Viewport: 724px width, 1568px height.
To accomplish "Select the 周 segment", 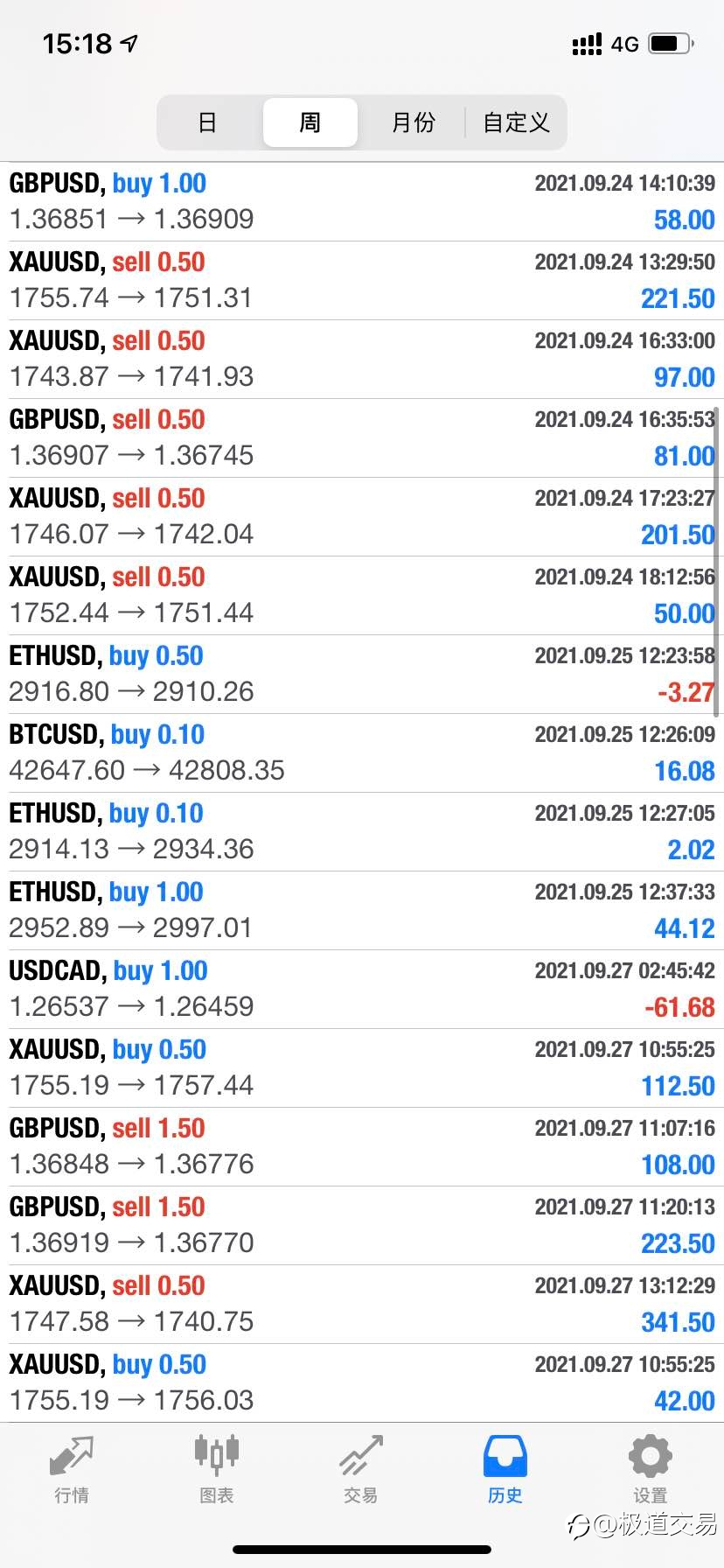I will pyautogui.click(x=310, y=122).
